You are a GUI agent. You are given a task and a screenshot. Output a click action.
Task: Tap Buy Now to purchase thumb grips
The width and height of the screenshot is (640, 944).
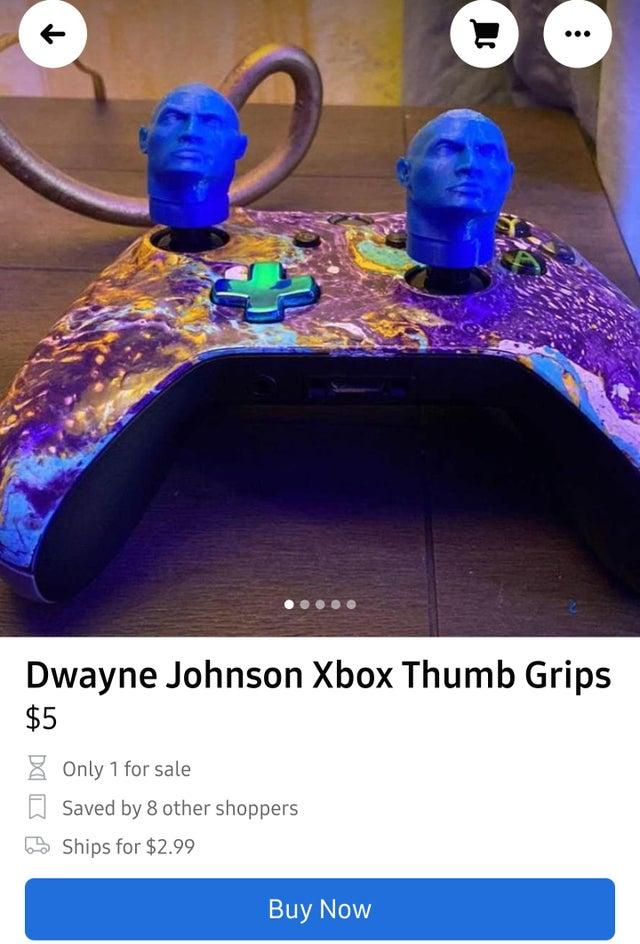[x=319, y=908]
